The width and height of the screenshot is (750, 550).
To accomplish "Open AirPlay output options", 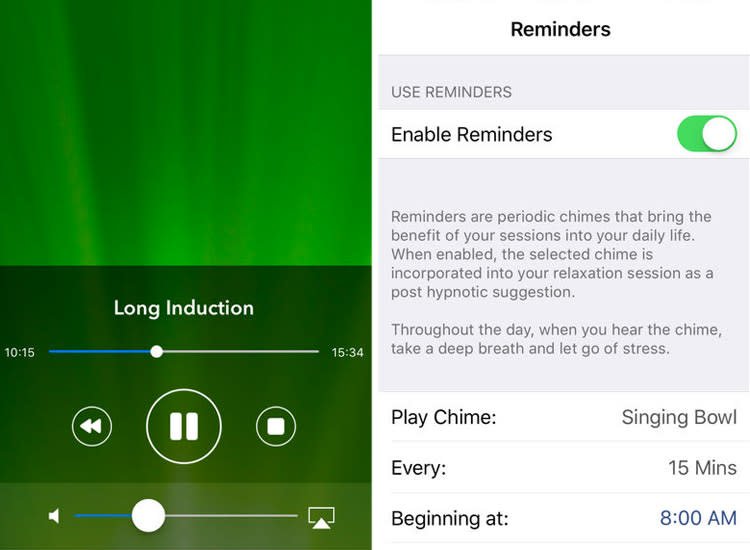I will tap(321, 517).
